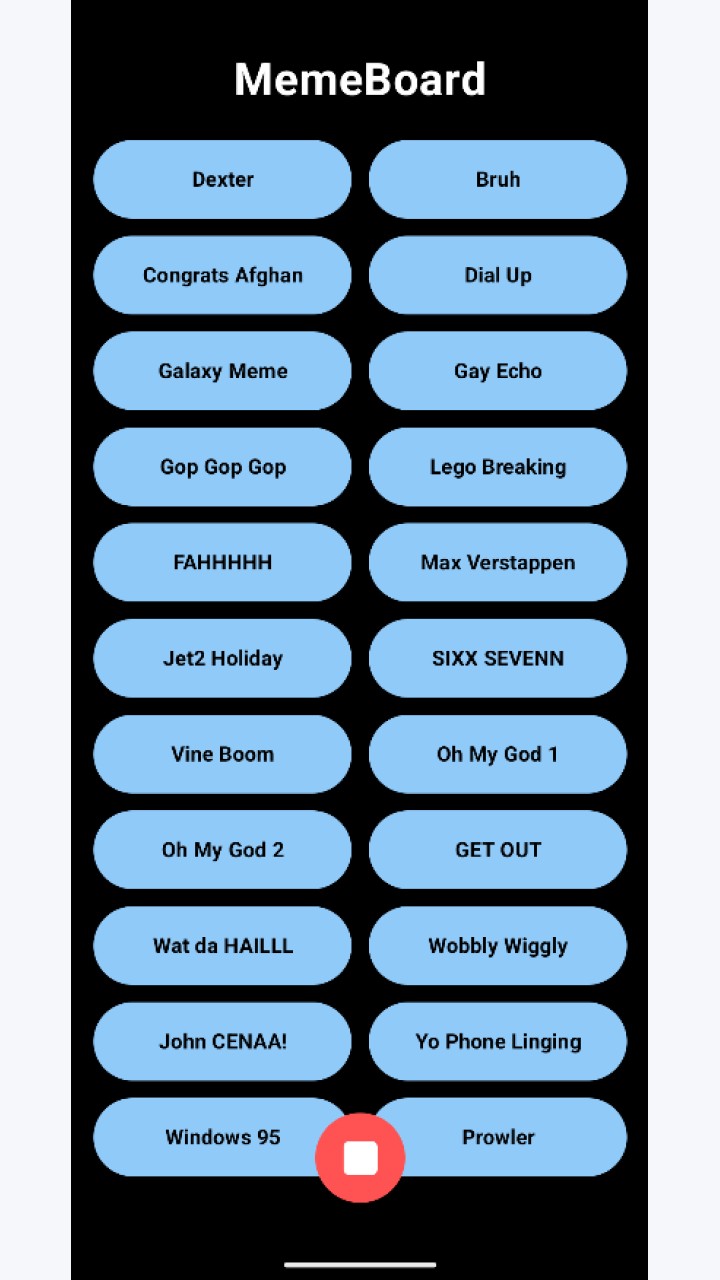Play the FAHHHHH sound

click(x=222, y=563)
